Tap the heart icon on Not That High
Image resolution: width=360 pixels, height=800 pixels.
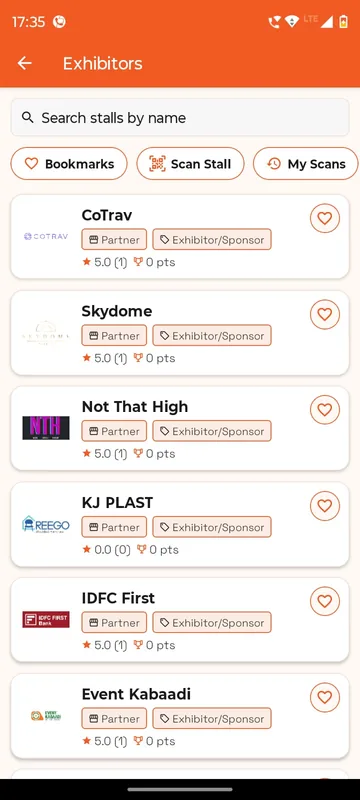[325, 410]
